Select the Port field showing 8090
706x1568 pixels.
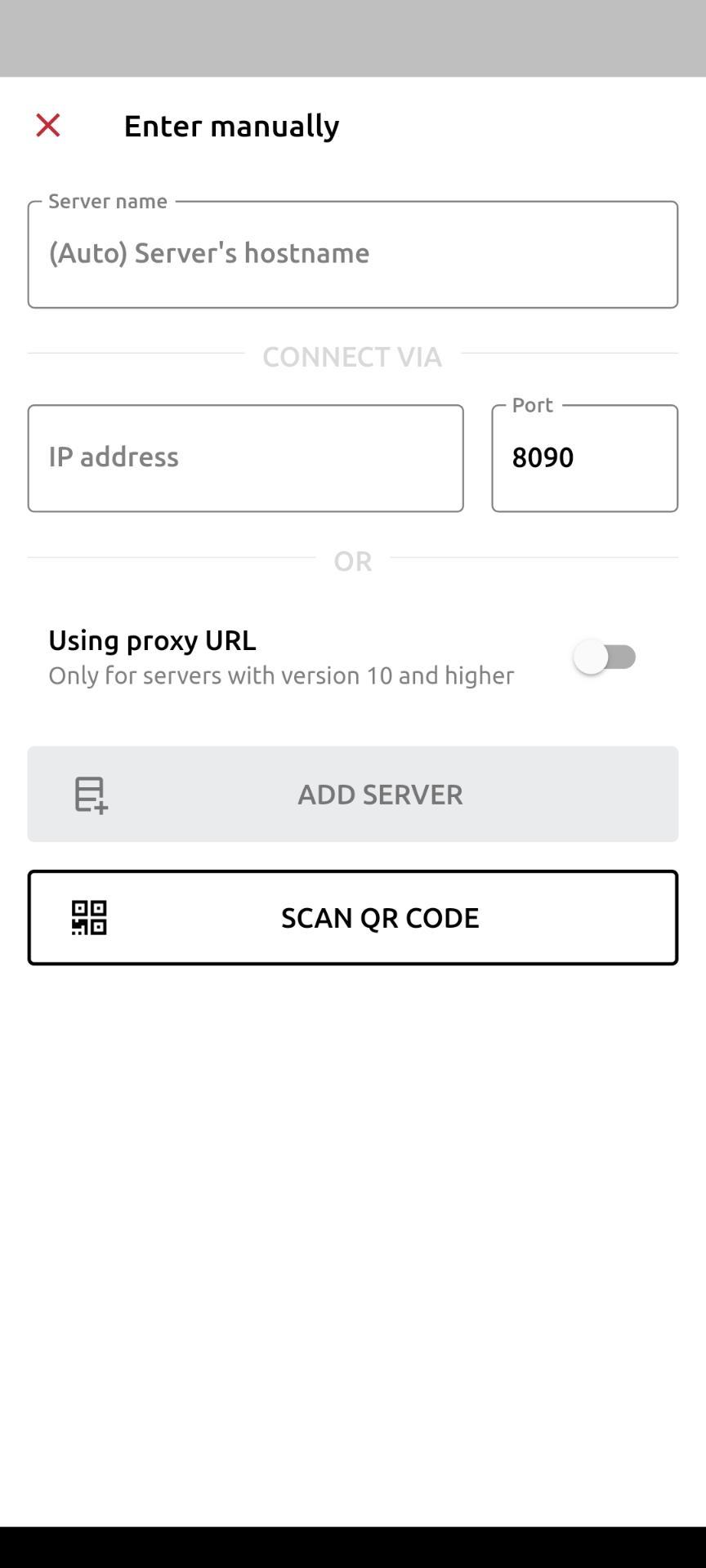pos(584,457)
